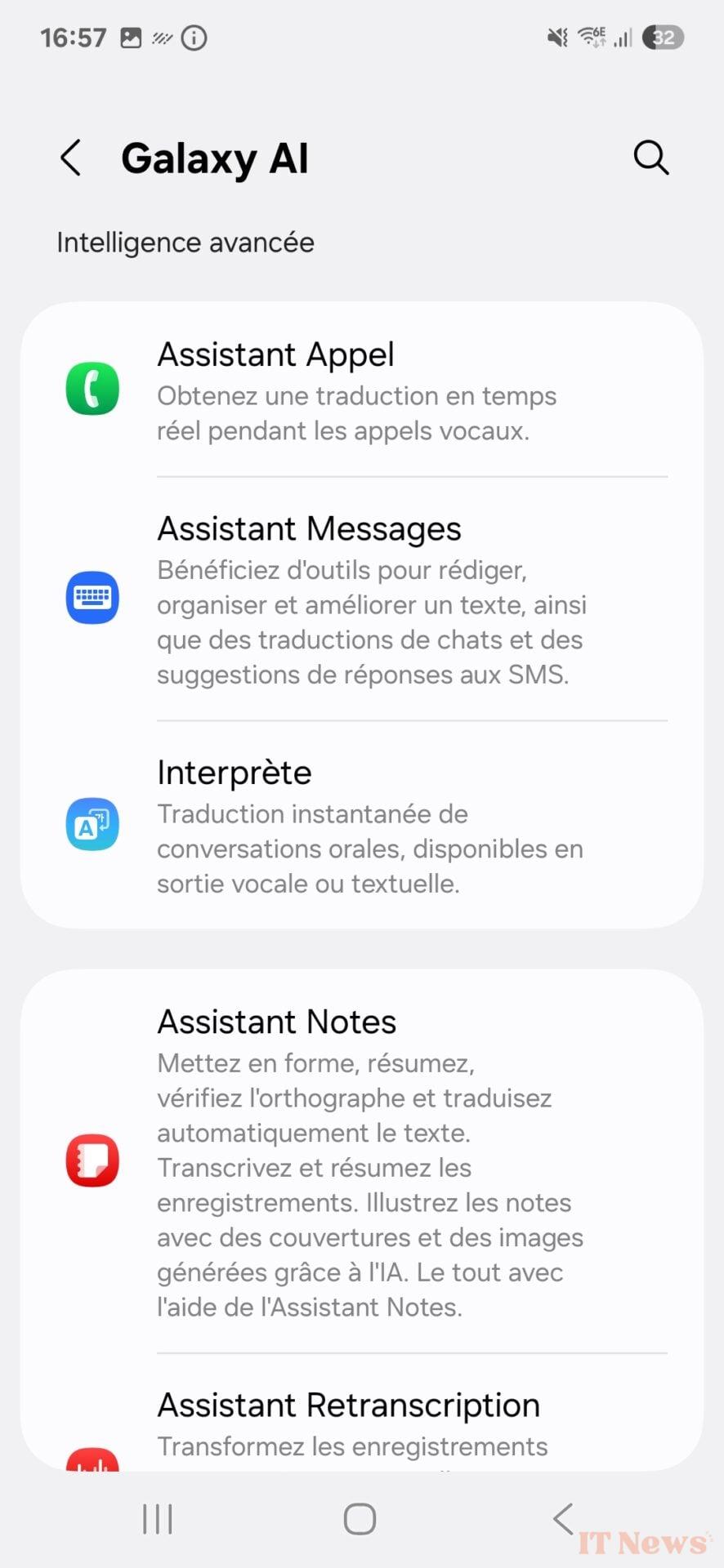
Task: Open the search magnifier icon
Action: pos(650,158)
